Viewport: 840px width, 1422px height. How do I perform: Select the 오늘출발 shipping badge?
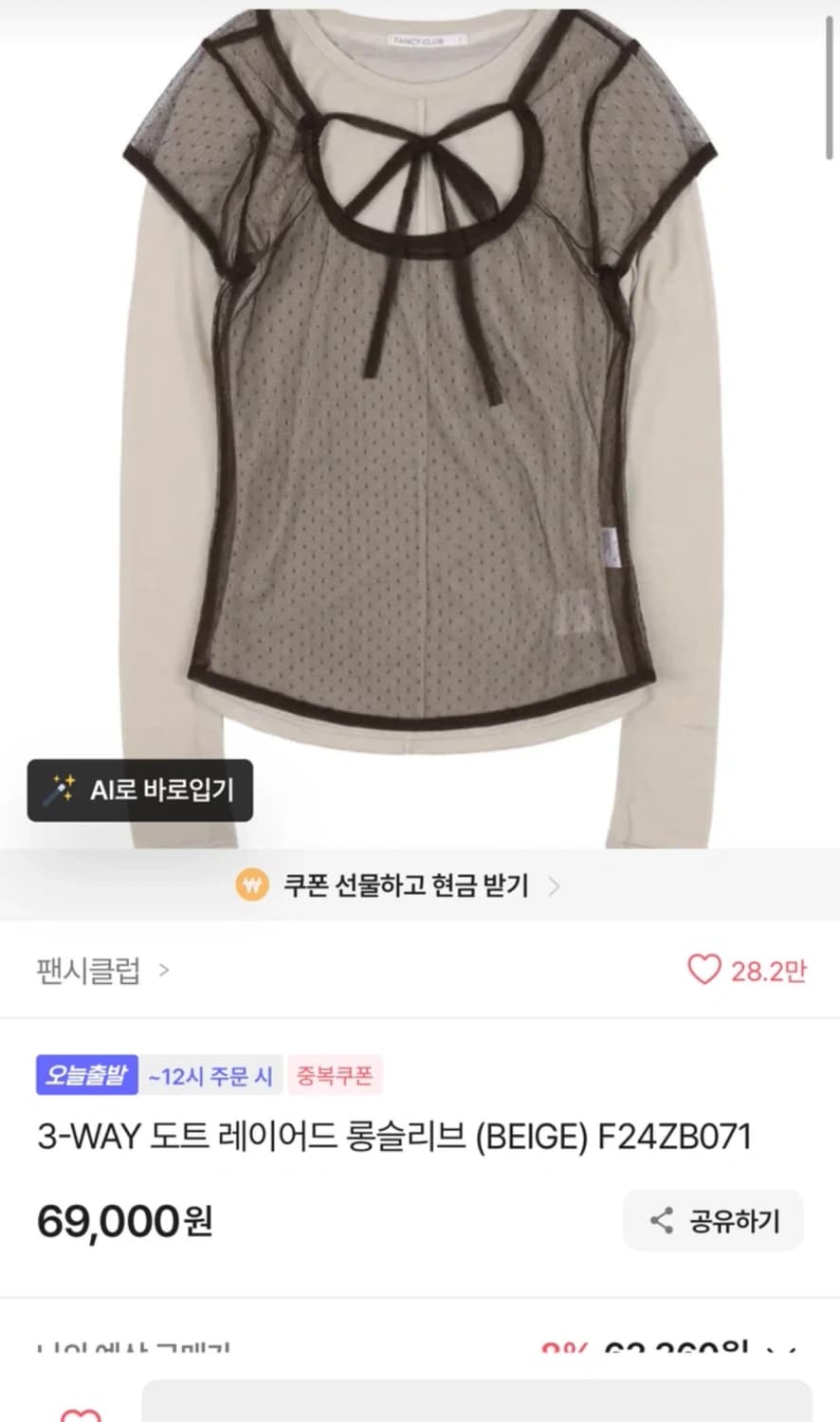86,1074
